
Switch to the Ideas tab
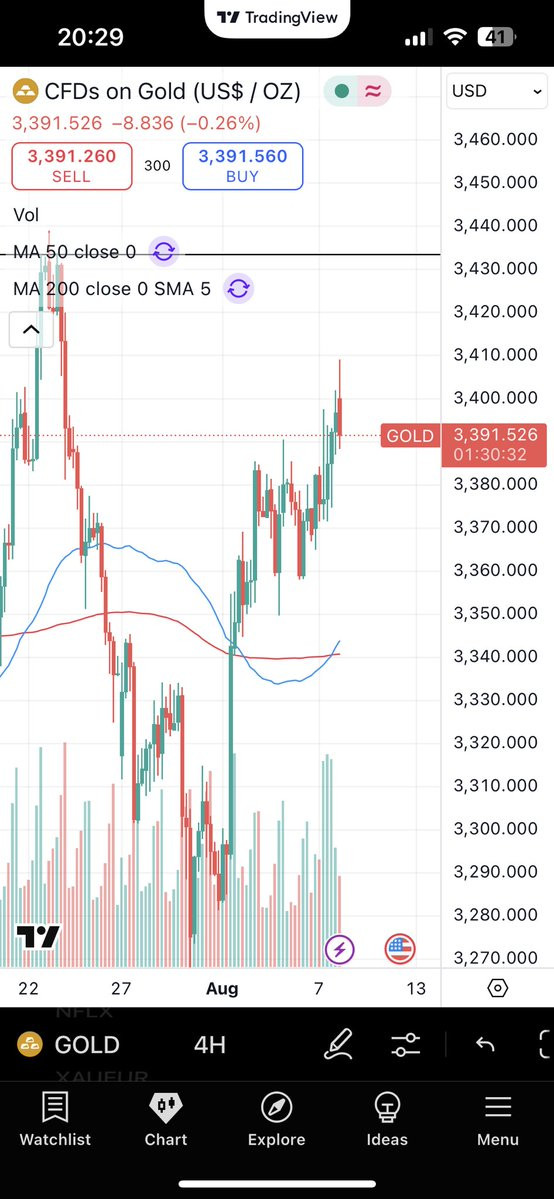coord(387,1119)
